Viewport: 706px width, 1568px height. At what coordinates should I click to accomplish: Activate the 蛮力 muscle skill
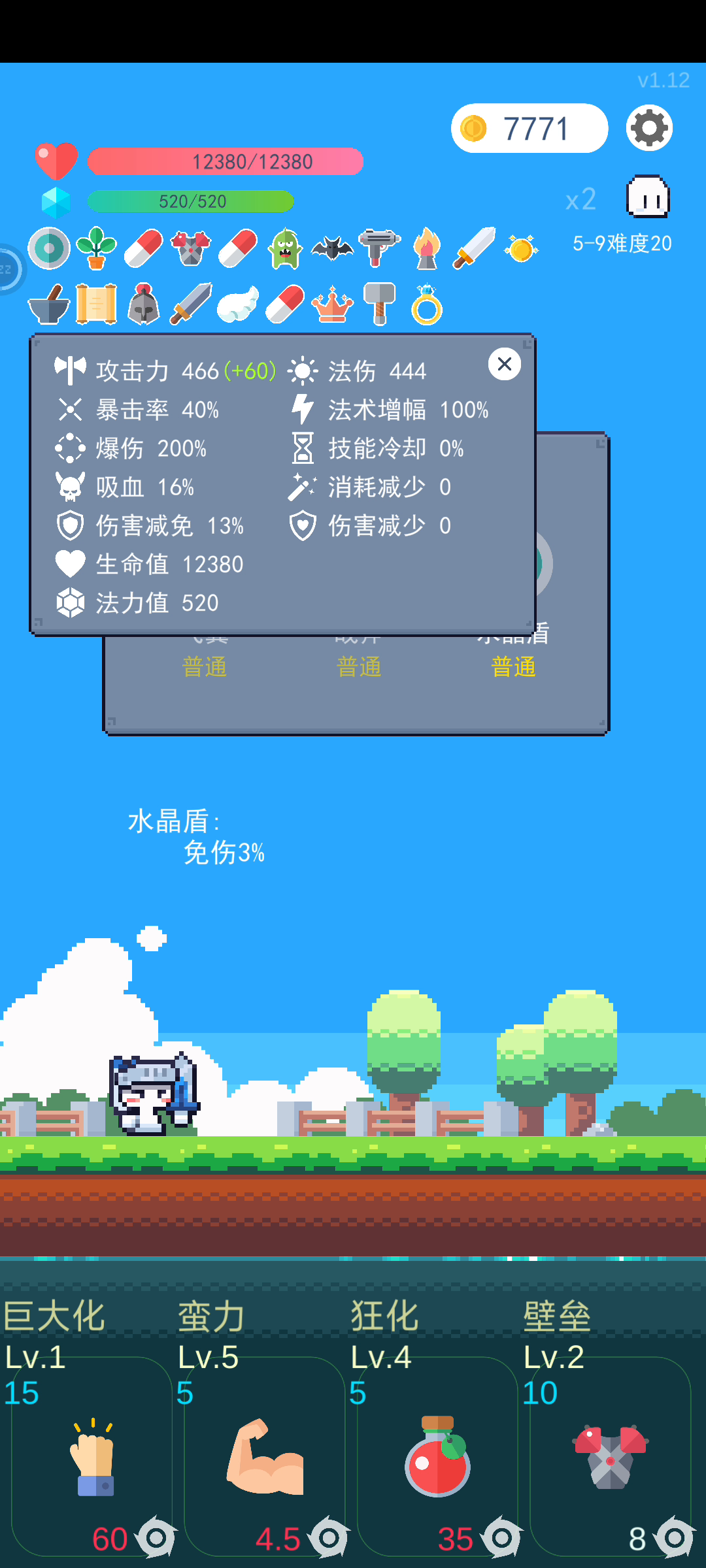click(265, 1457)
